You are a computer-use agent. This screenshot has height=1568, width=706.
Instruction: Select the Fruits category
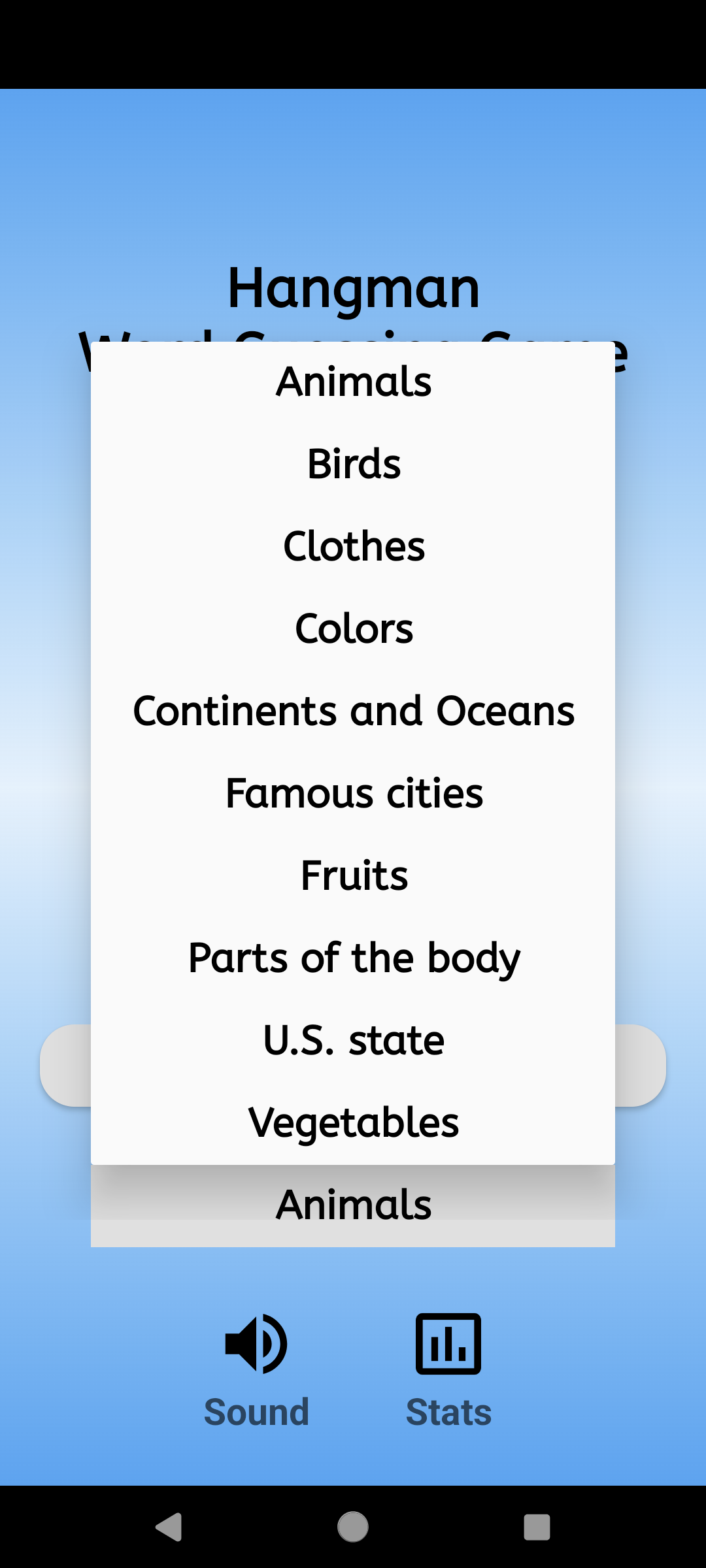353,875
